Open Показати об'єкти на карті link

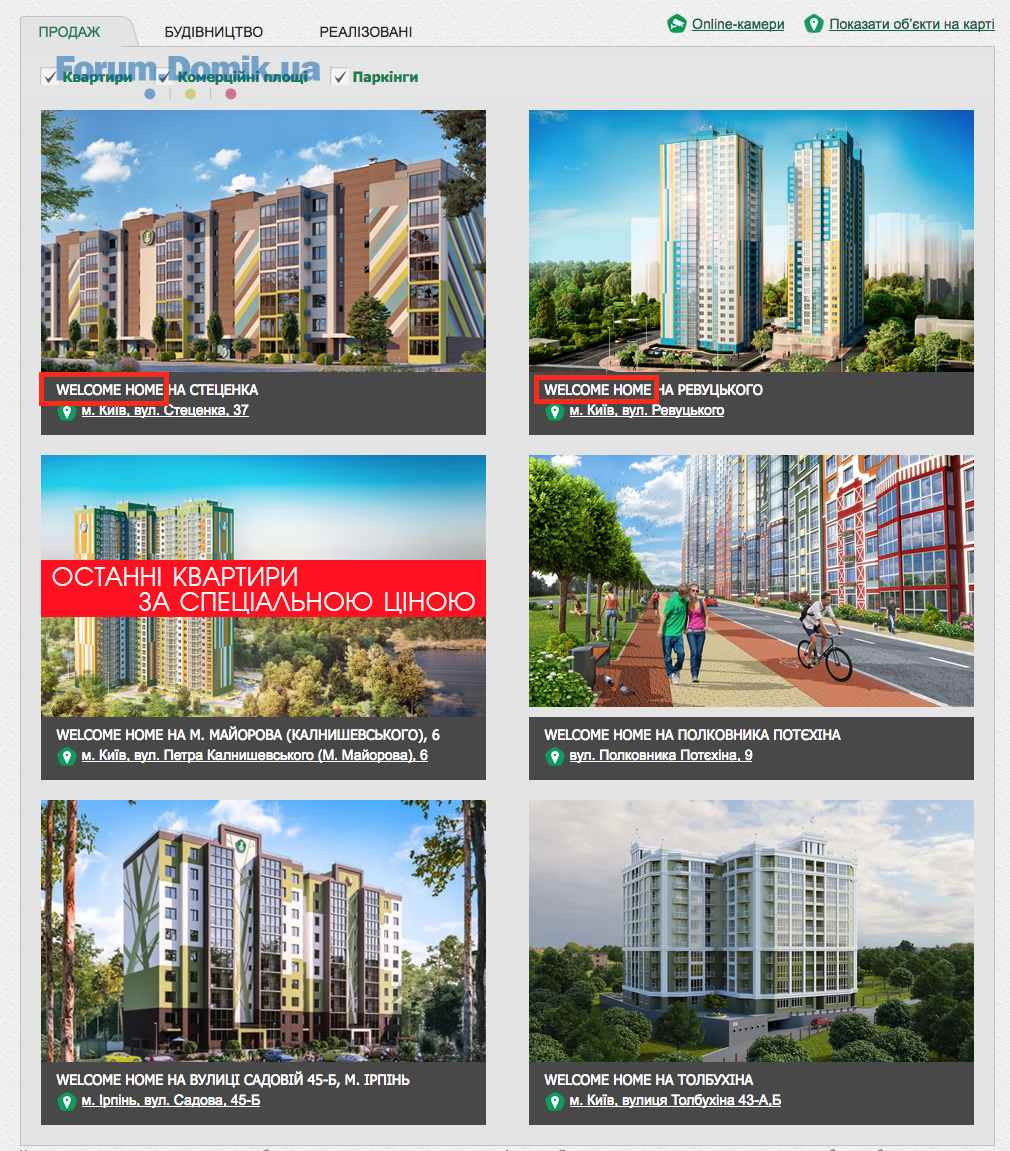tap(911, 24)
